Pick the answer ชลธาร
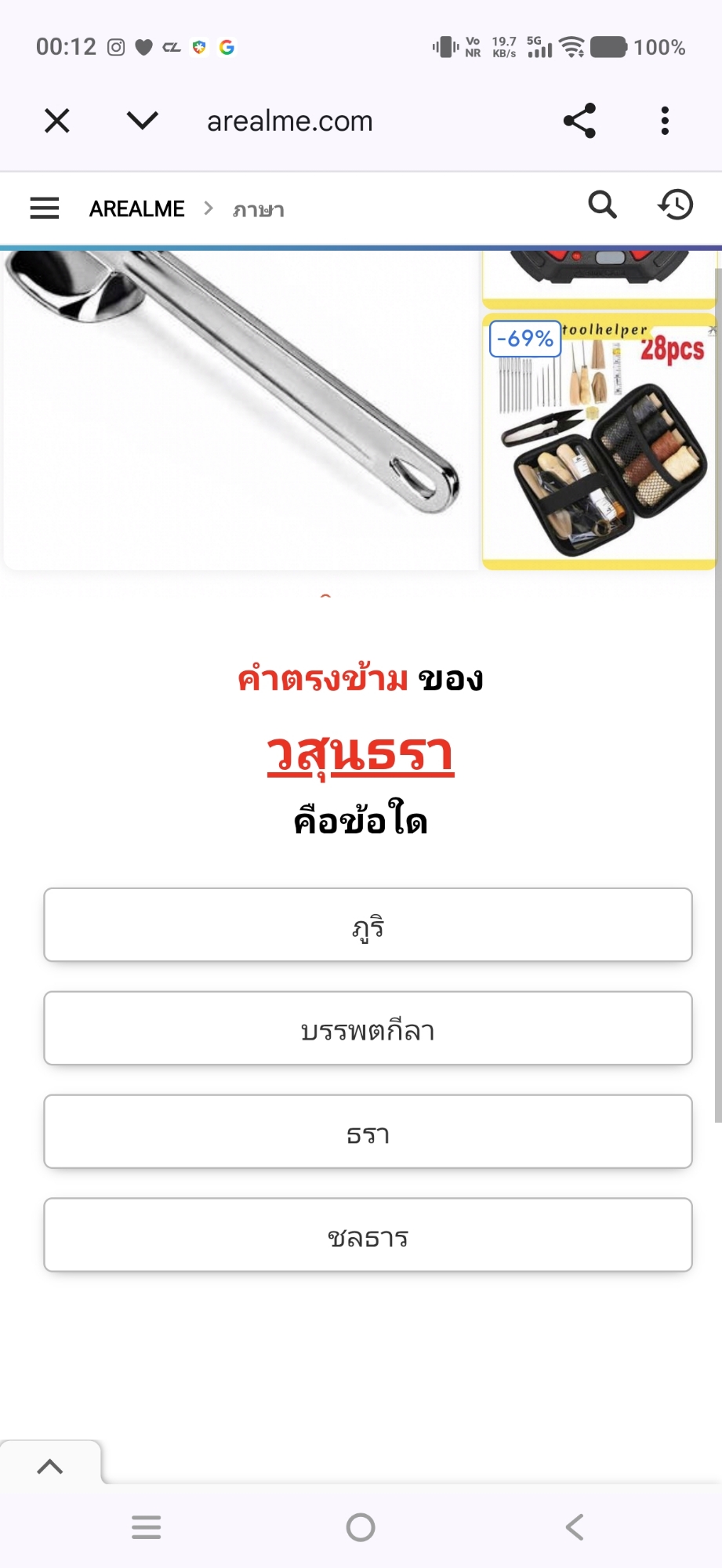The width and height of the screenshot is (722, 1568). [368, 1235]
